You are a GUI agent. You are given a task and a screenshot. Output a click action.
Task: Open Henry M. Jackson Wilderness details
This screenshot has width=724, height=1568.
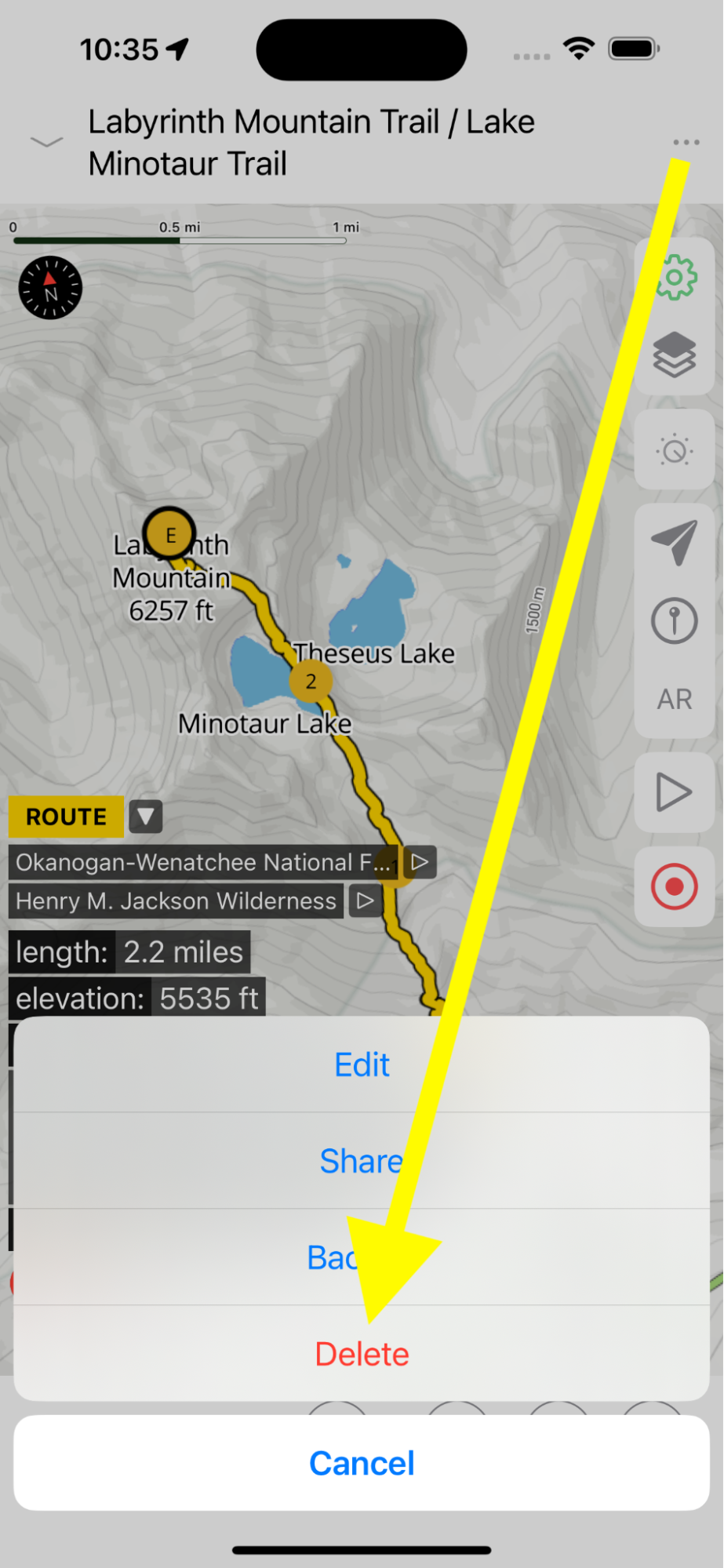365,900
